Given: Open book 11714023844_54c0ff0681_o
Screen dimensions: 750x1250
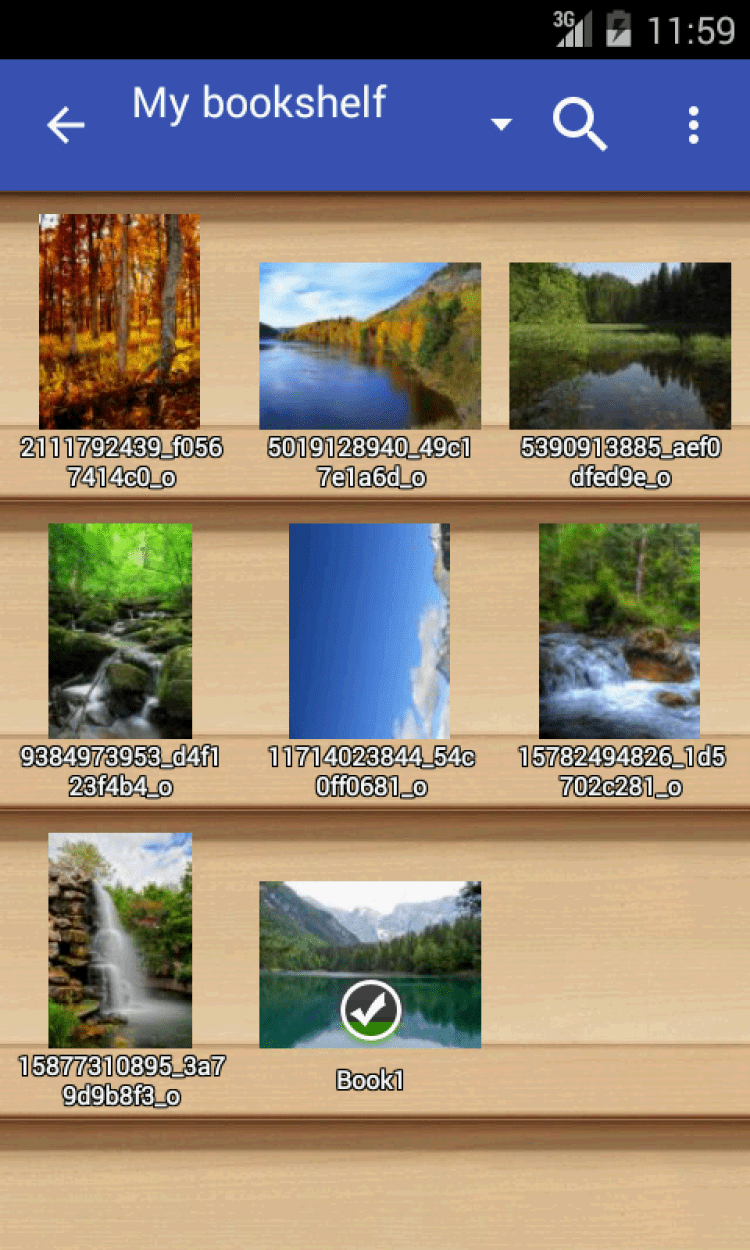Looking at the screenshot, I should coord(369,631).
